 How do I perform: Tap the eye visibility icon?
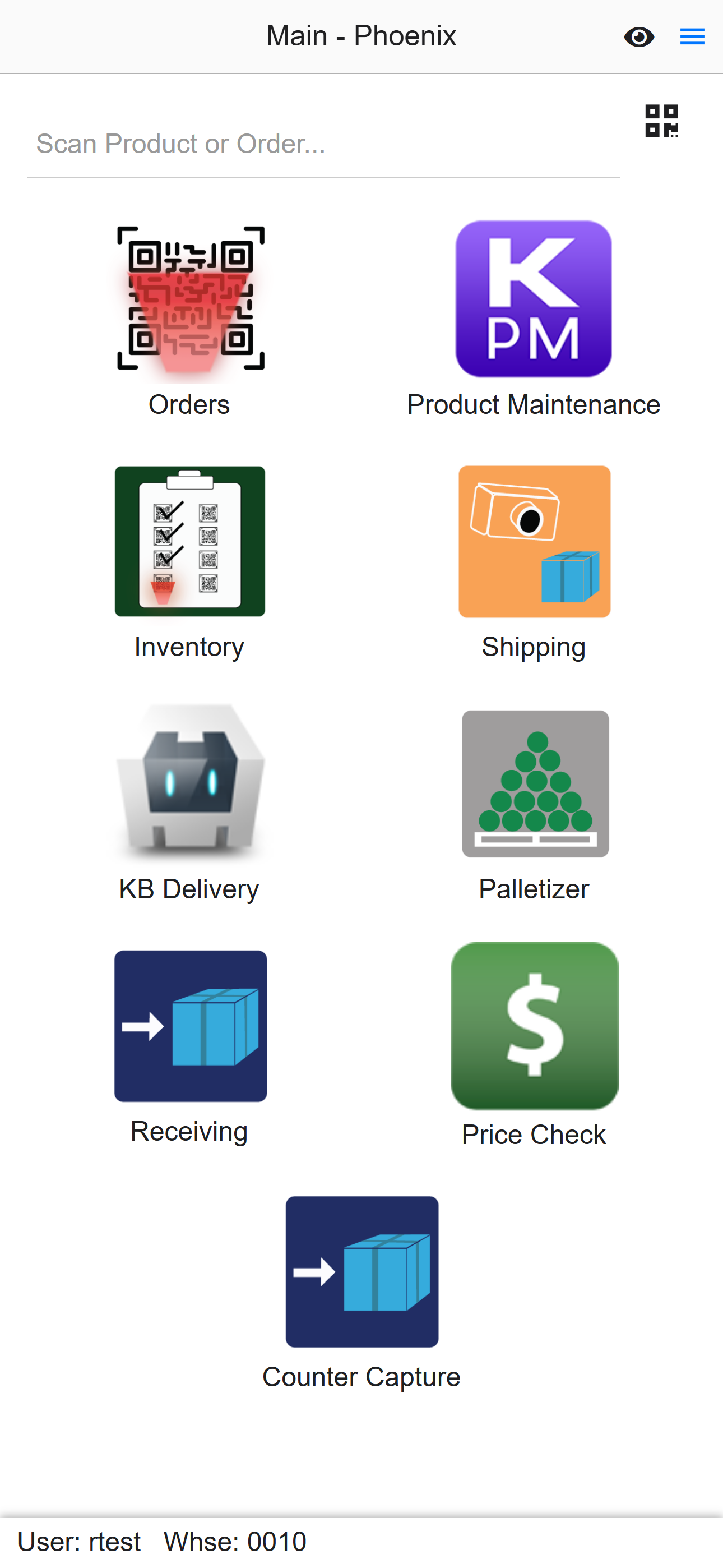(x=638, y=37)
